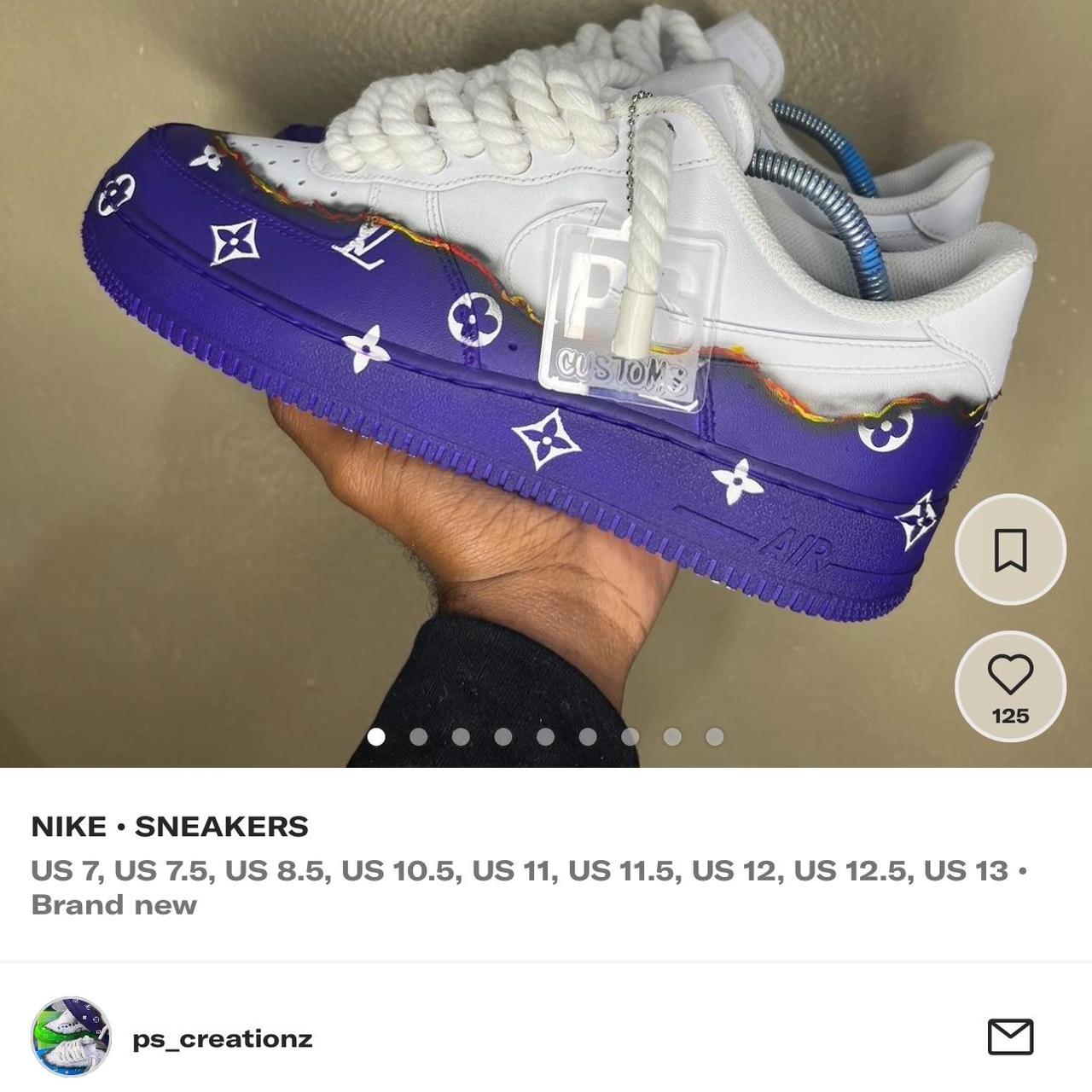Like this listing with the heart
Image resolution: width=1092 pixels, height=1092 pixels.
[x=1010, y=677]
